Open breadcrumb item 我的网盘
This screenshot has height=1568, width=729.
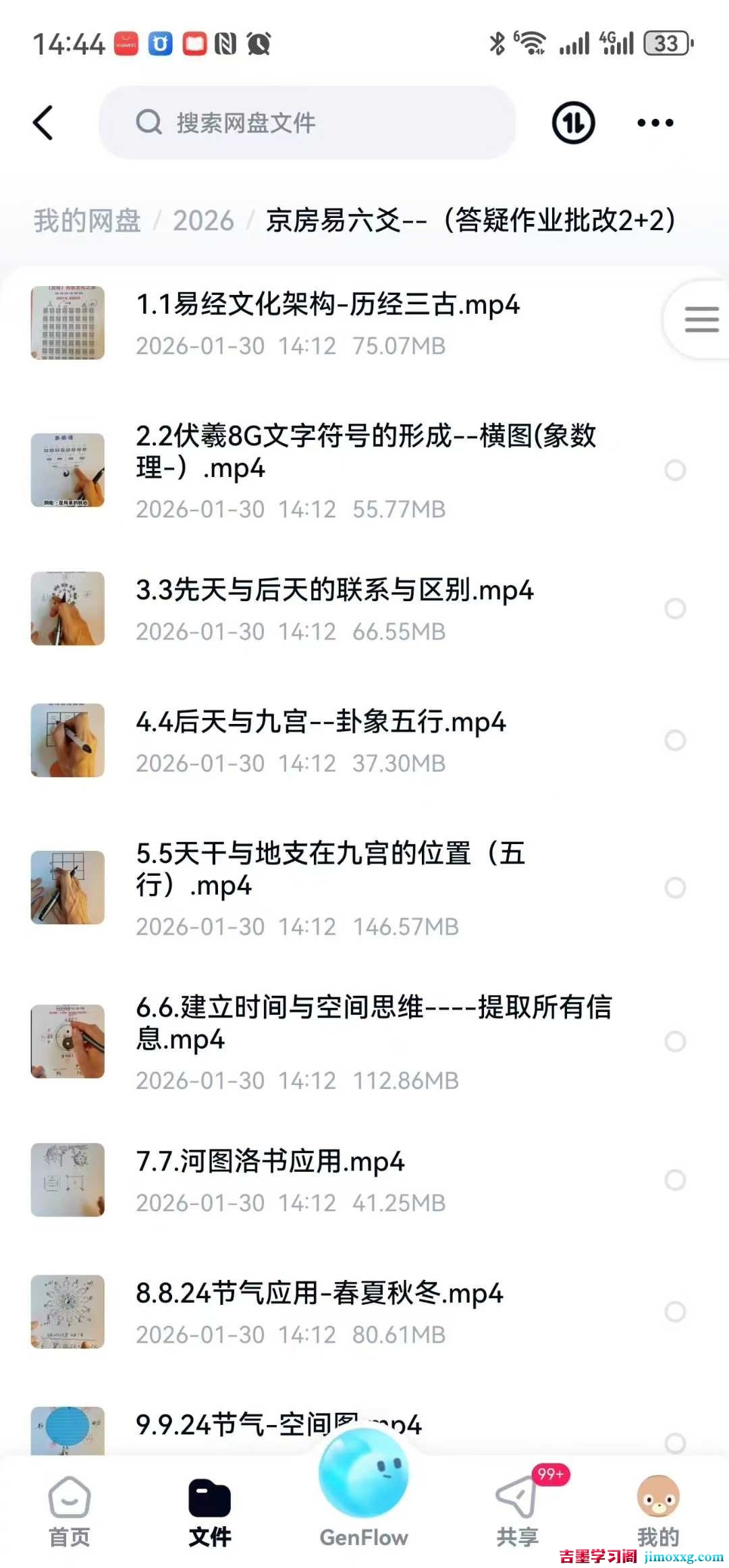tap(86, 221)
